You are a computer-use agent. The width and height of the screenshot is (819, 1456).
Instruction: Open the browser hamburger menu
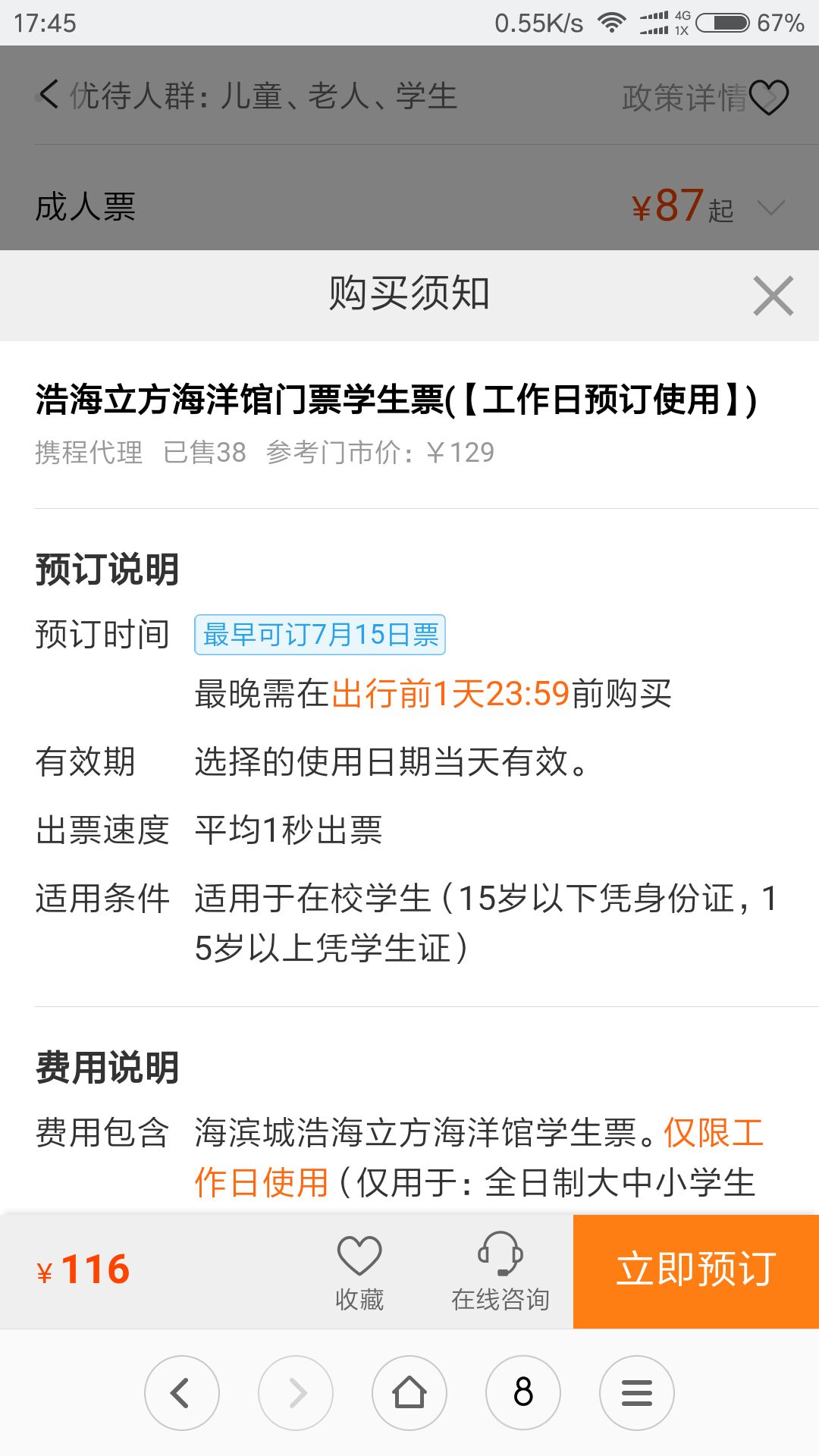click(637, 1393)
